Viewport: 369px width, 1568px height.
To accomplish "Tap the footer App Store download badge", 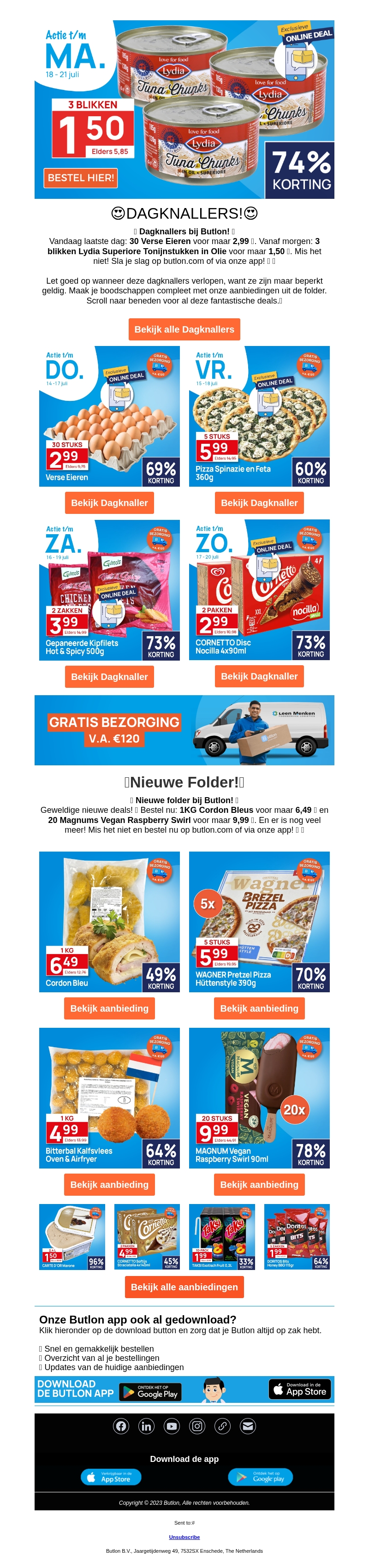I will point(111,1477).
